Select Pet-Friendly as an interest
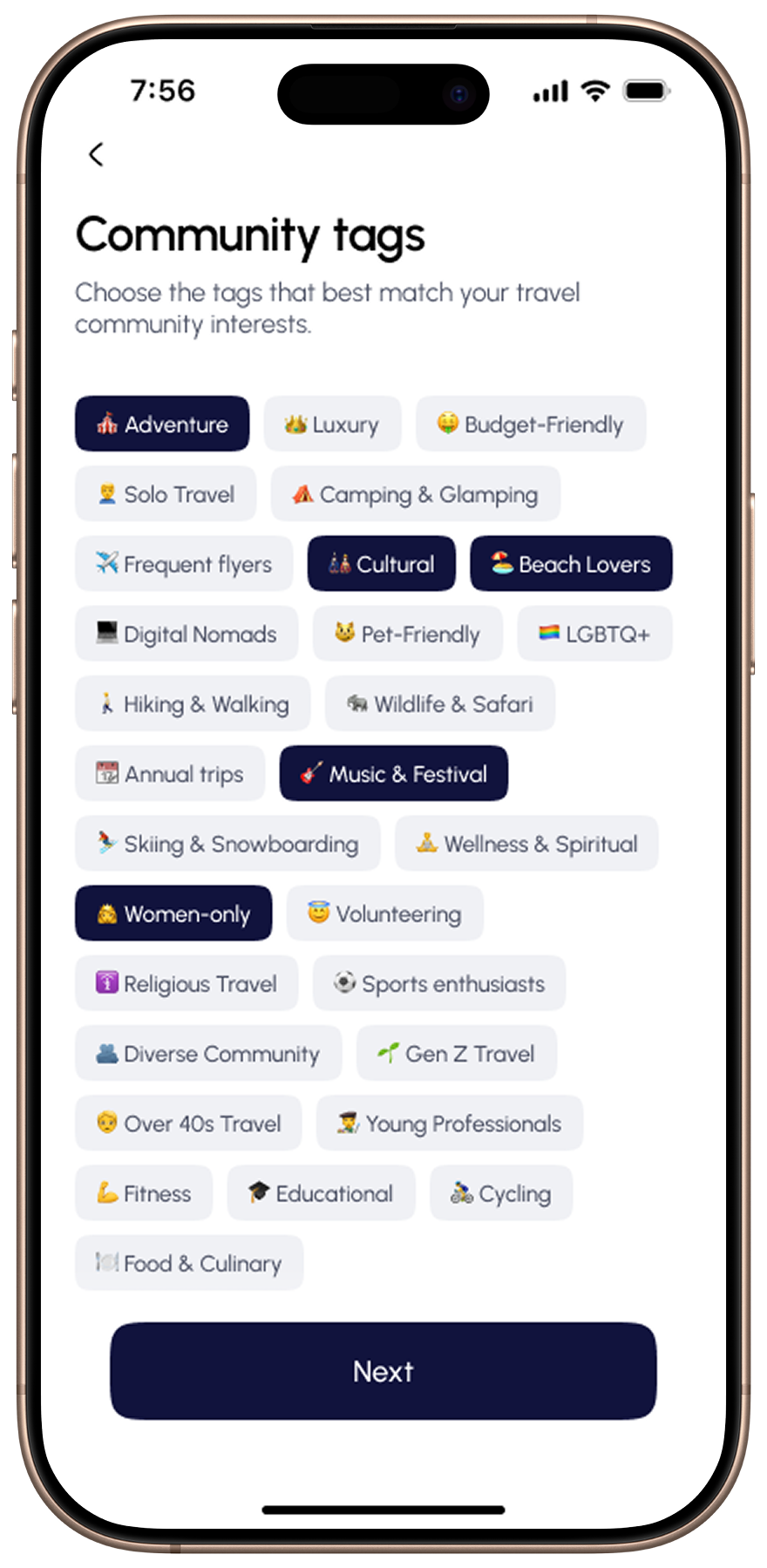The width and height of the screenshot is (767, 1568). pos(407,634)
